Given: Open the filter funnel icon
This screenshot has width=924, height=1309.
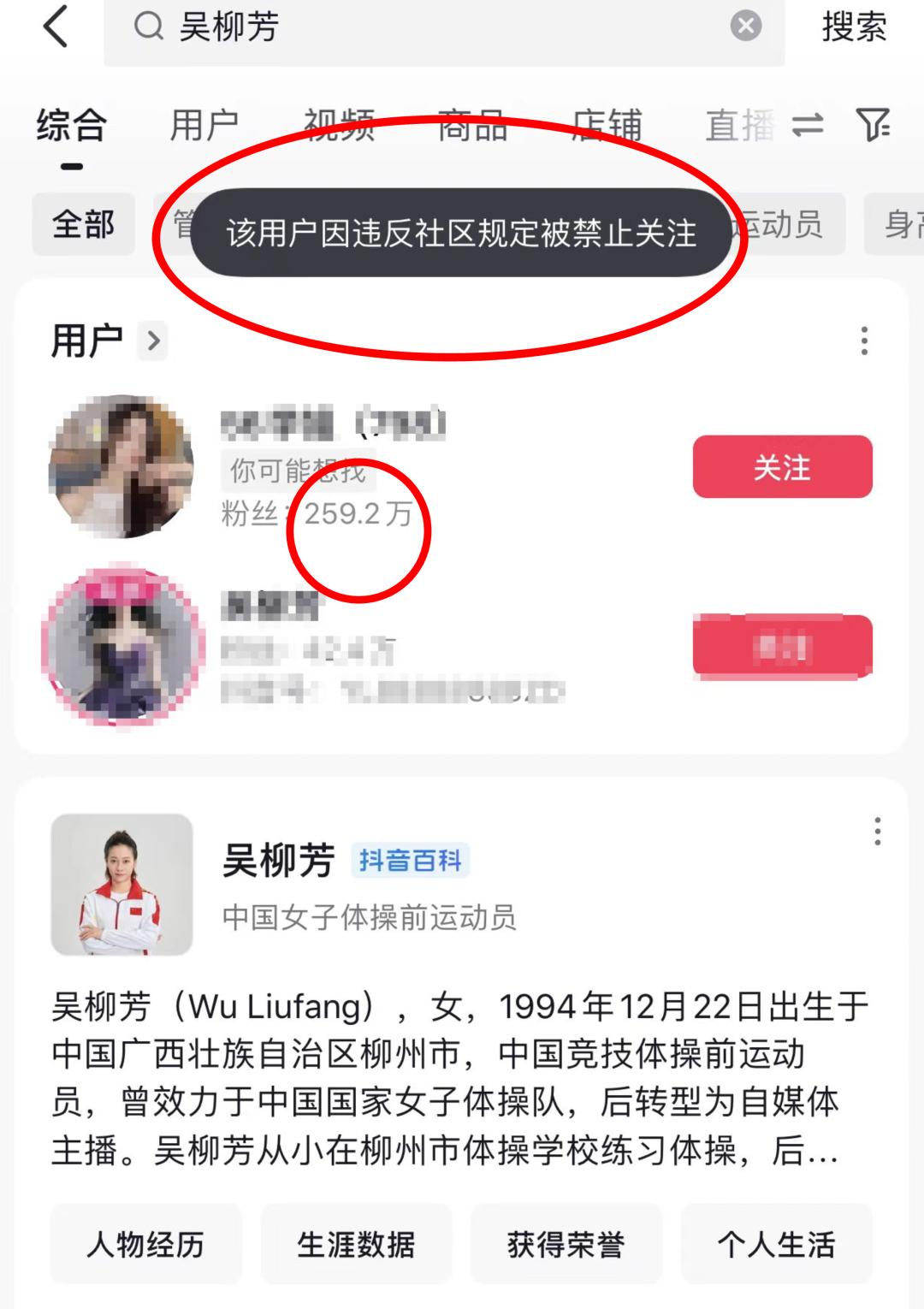Looking at the screenshot, I should pos(874,126).
